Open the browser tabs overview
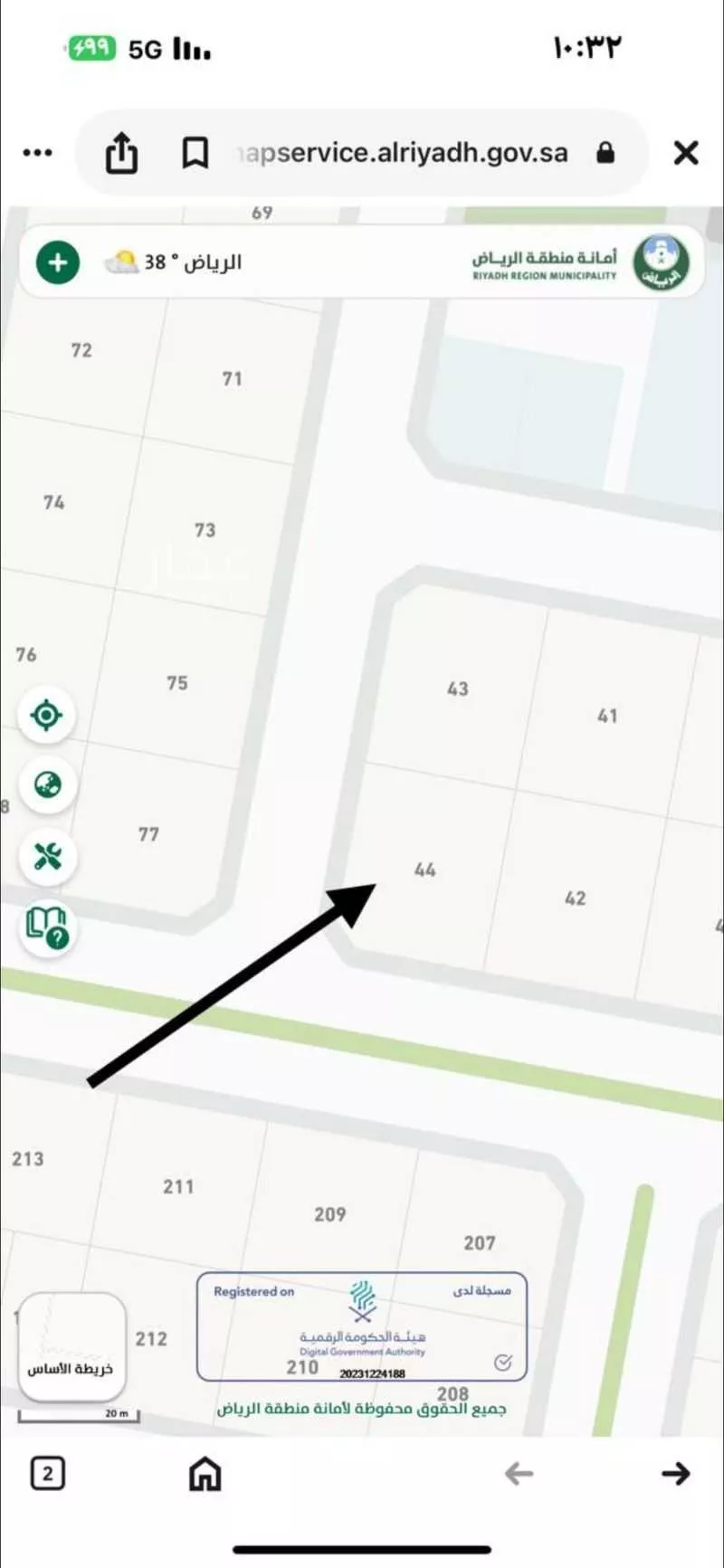The image size is (724, 1568). [47, 1474]
